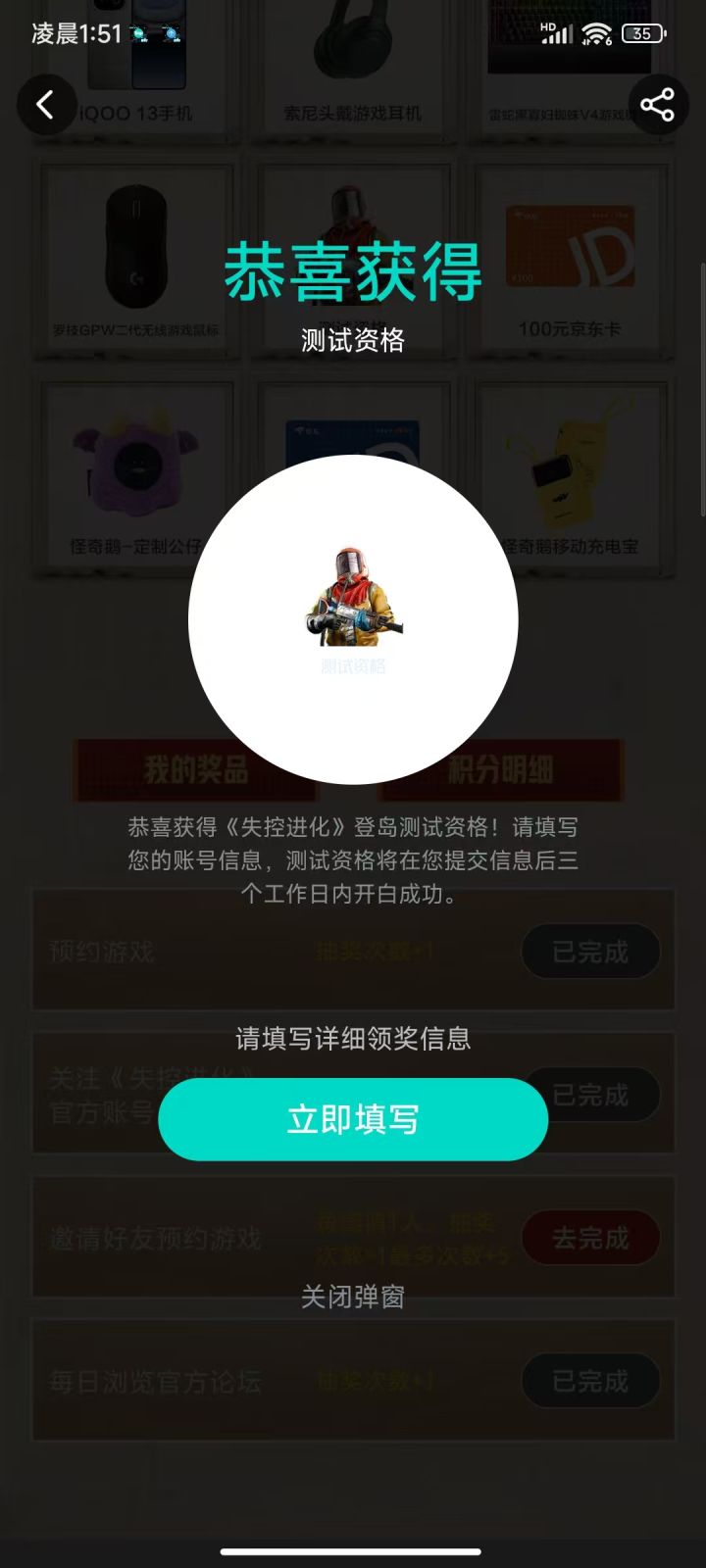The height and width of the screenshot is (1568, 706).
Task: Open 我的奖品 to view prizes
Action: 196,771
